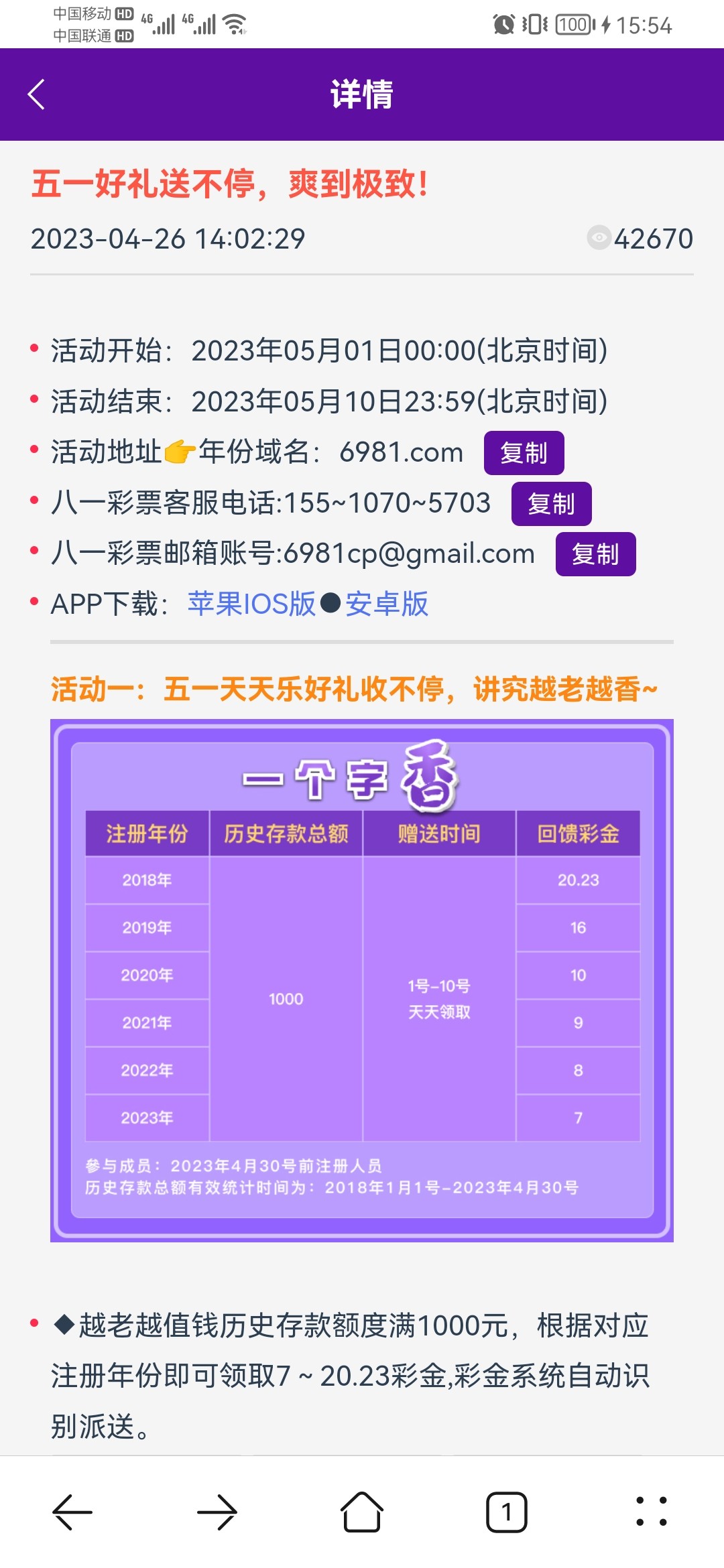Open the 安卓版 app download link
The width and height of the screenshot is (724, 1568).
[x=387, y=604]
